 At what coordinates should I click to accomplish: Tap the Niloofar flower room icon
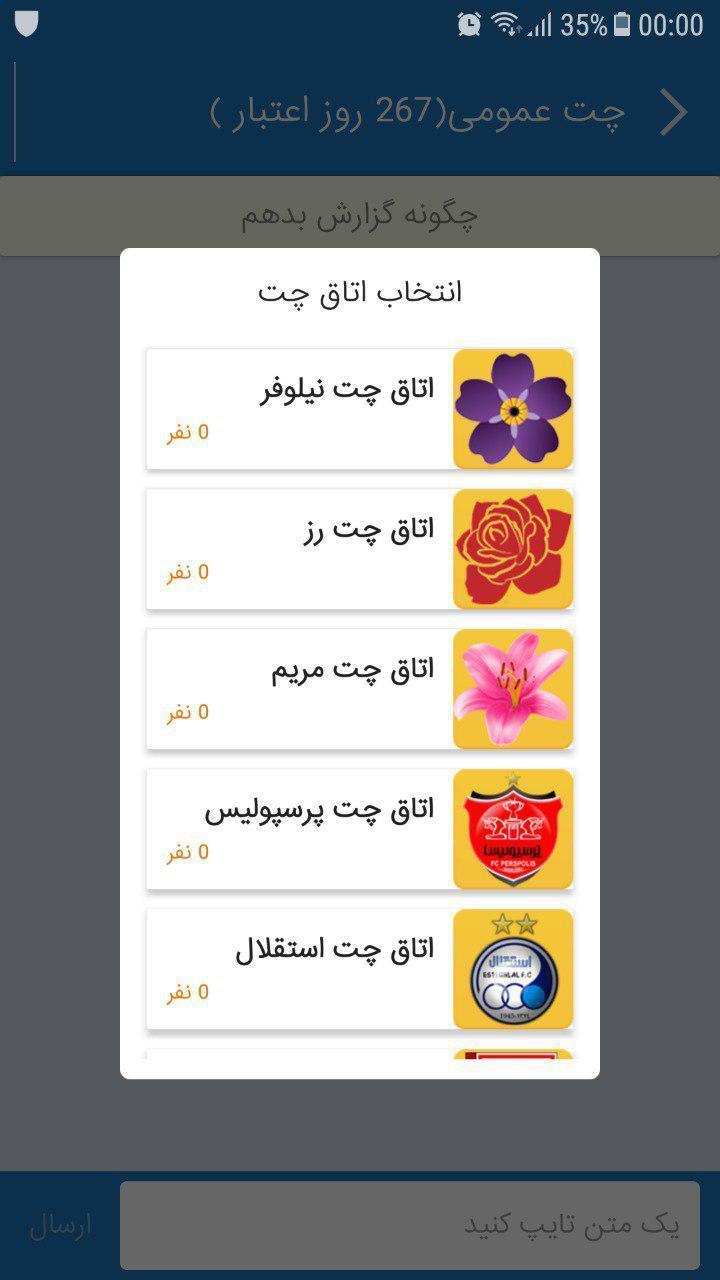tap(513, 408)
